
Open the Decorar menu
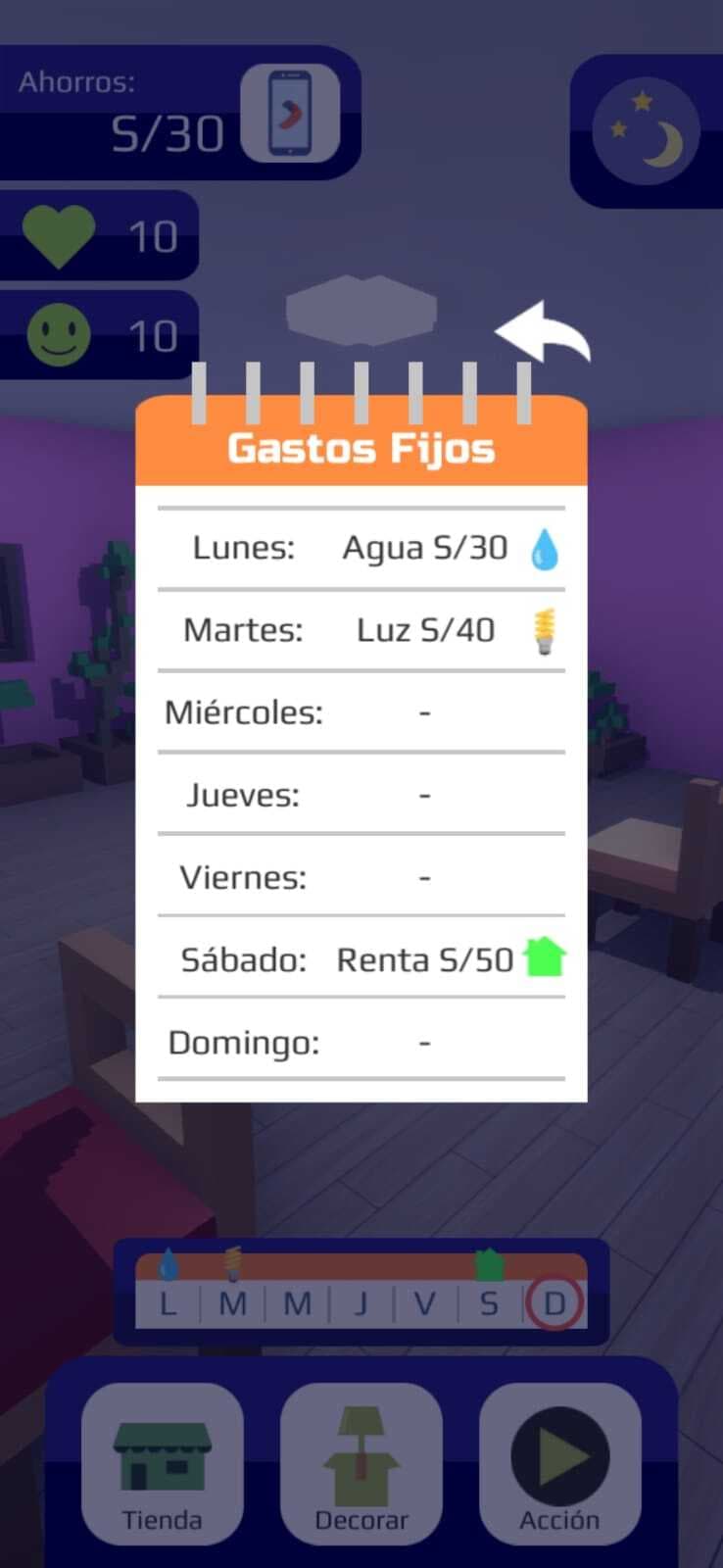click(x=361, y=1464)
